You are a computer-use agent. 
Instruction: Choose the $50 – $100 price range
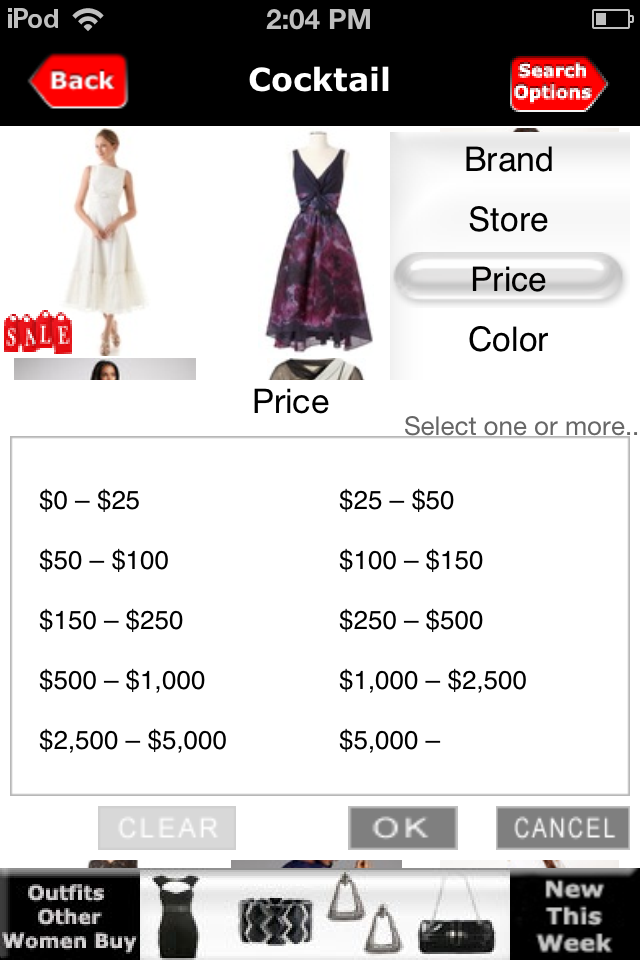pyautogui.click(x=103, y=560)
